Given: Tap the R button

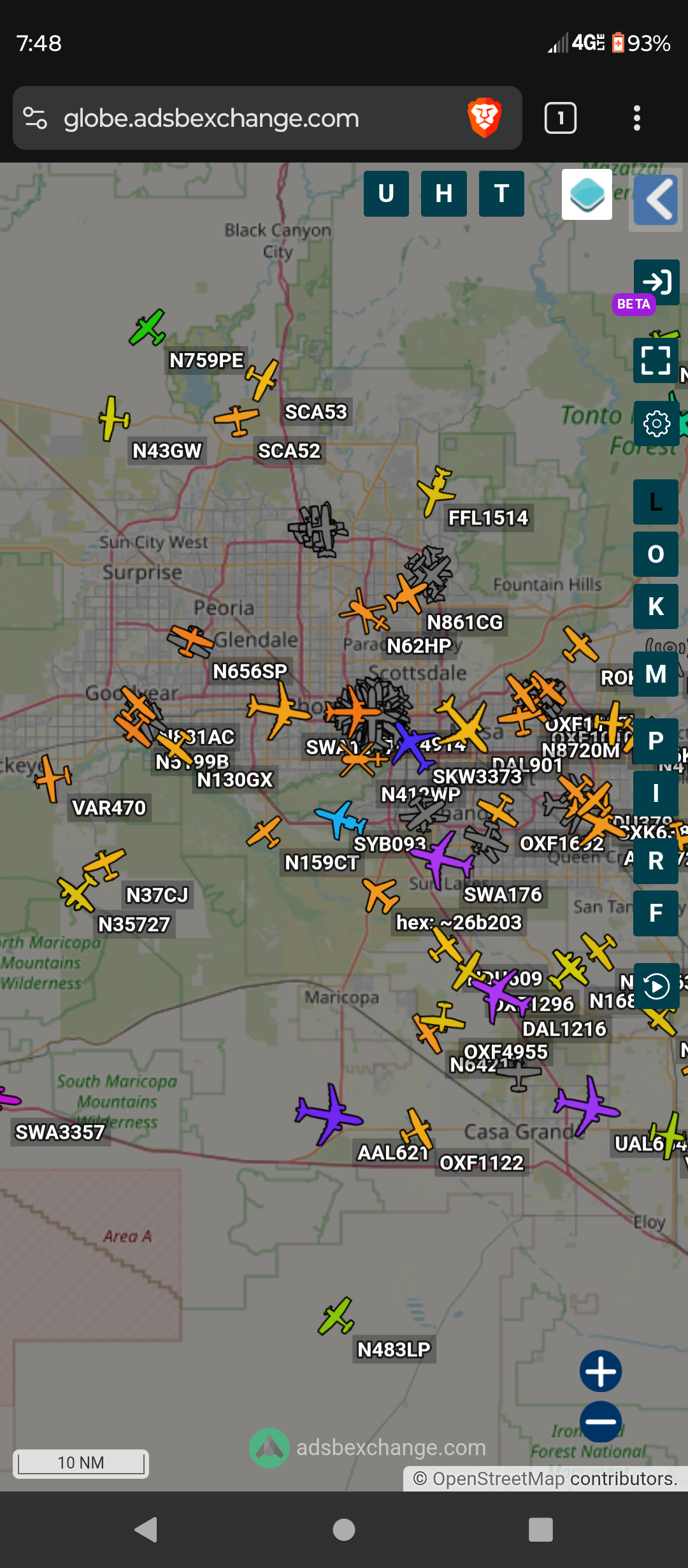Looking at the screenshot, I should click(x=656, y=860).
